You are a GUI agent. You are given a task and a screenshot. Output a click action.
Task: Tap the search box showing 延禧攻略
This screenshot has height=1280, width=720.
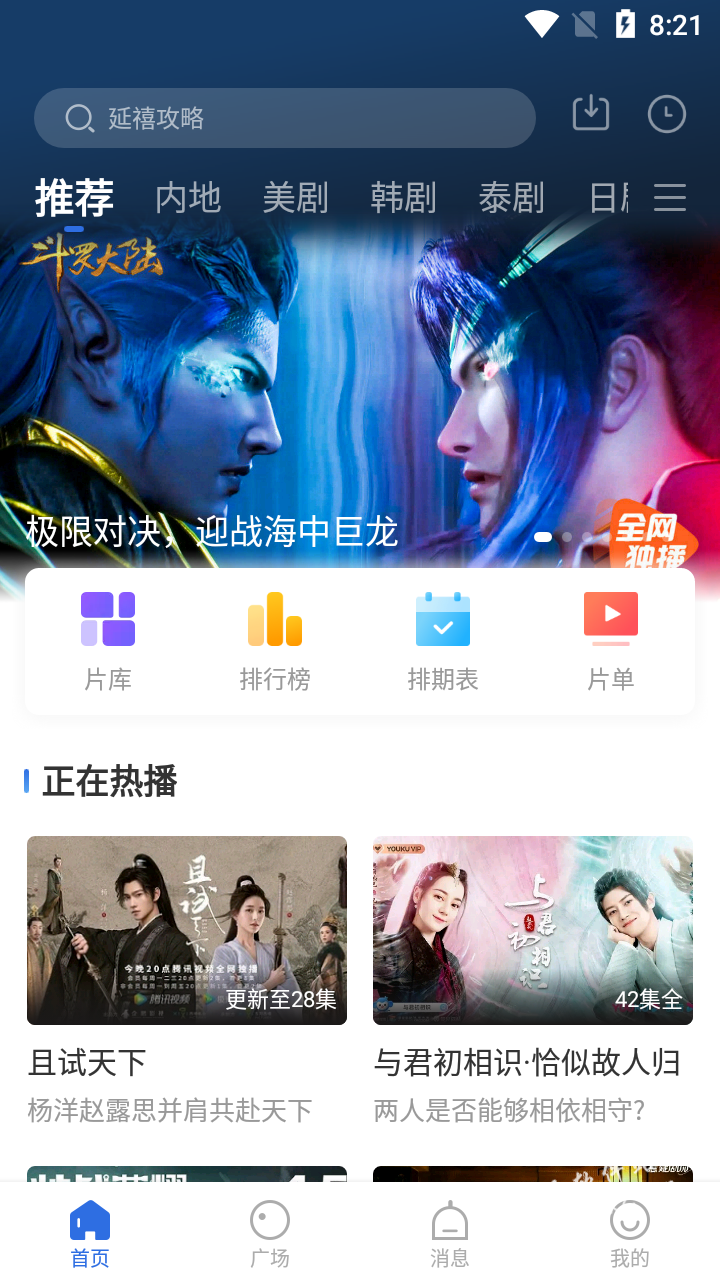point(285,118)
